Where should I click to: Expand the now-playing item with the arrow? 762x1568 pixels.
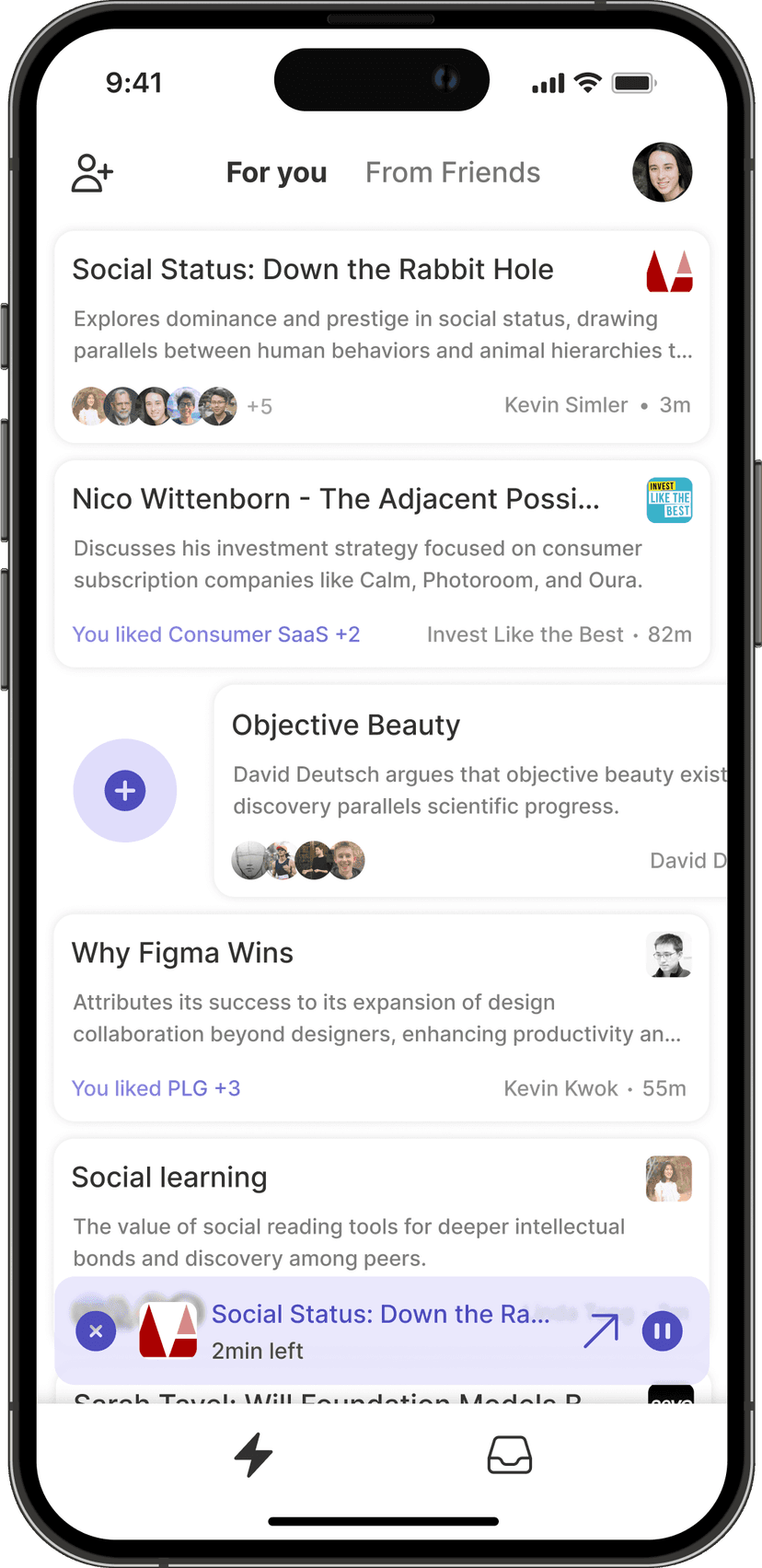601,1331
